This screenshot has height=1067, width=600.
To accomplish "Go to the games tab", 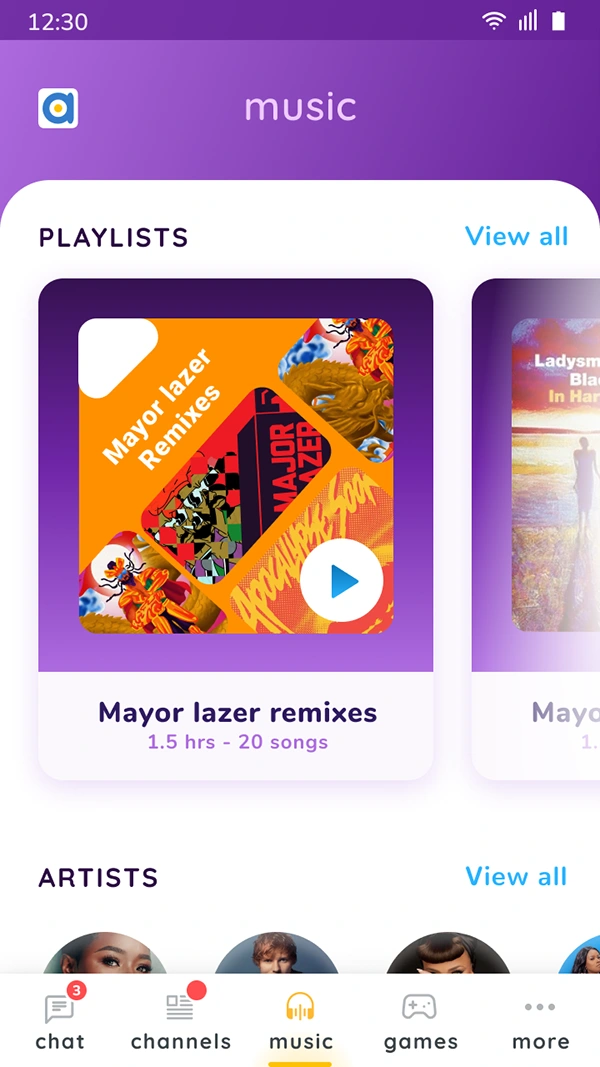I will click(x=420, y=1020).
